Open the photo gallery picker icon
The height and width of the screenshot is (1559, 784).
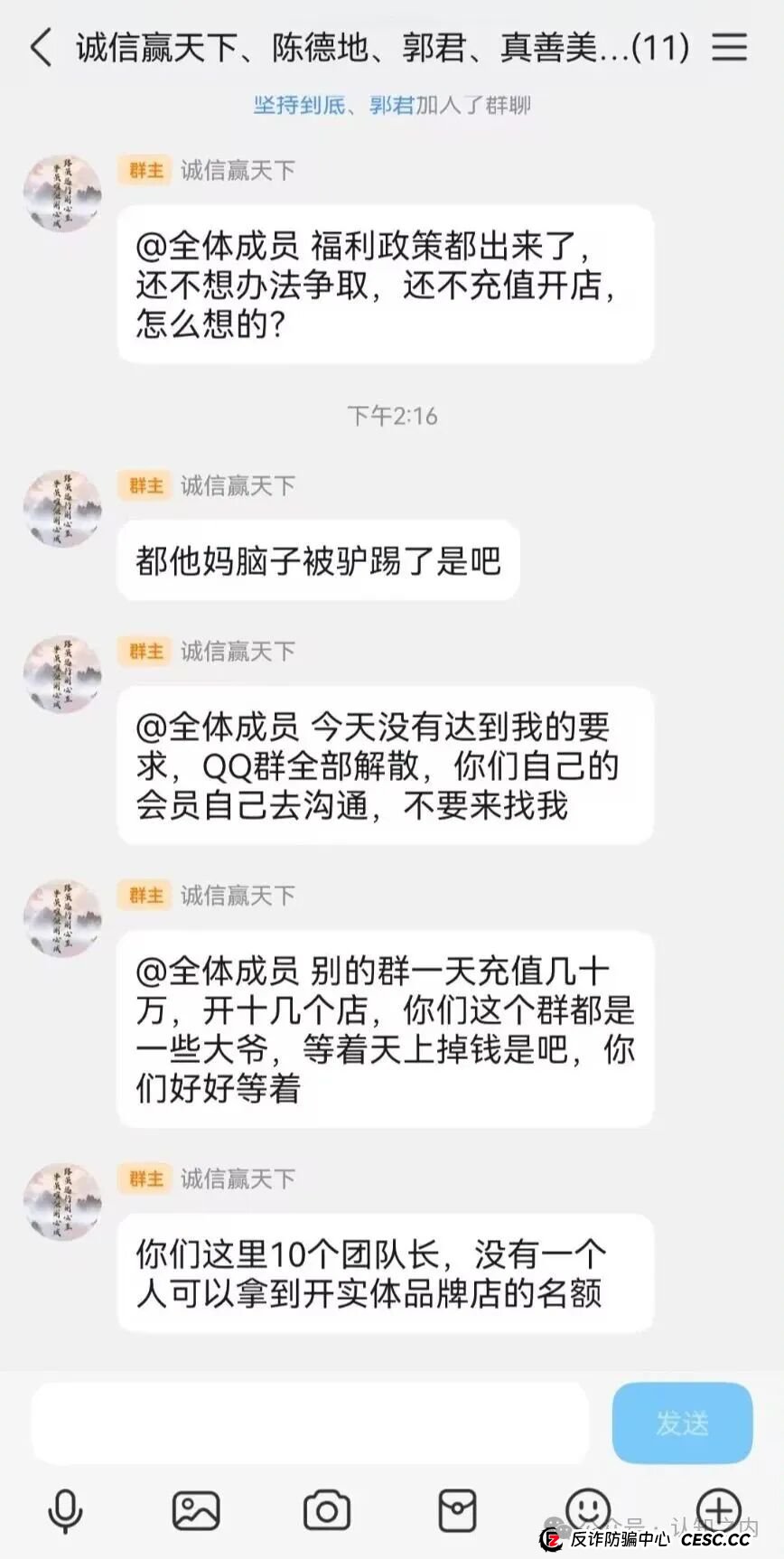tap(193, 1507)
